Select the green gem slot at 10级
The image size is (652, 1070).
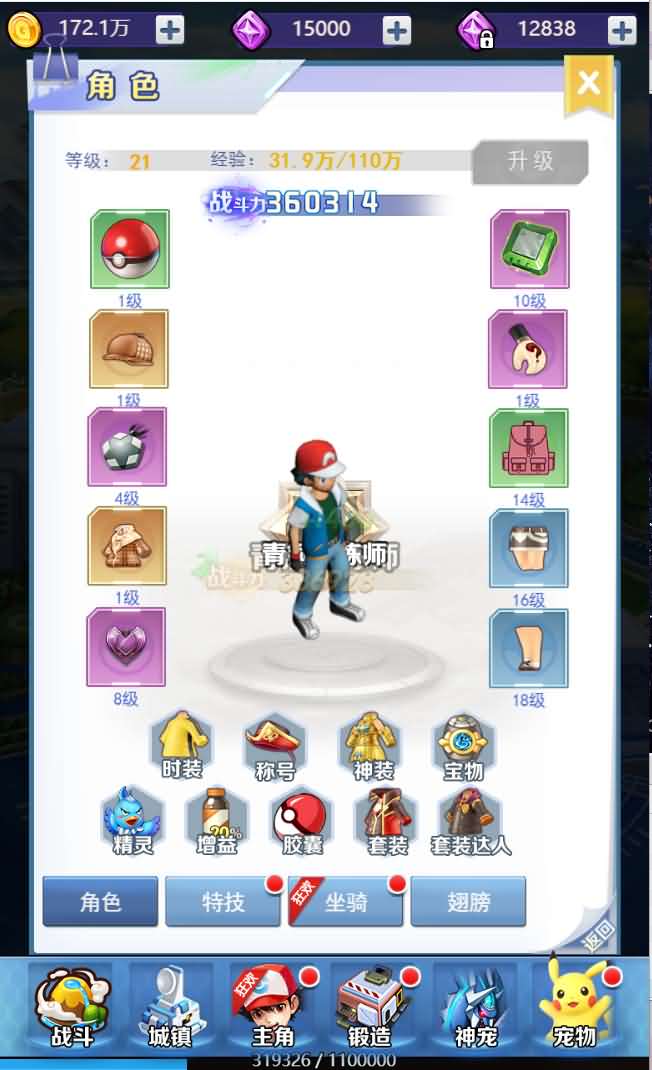coord(529,249)
